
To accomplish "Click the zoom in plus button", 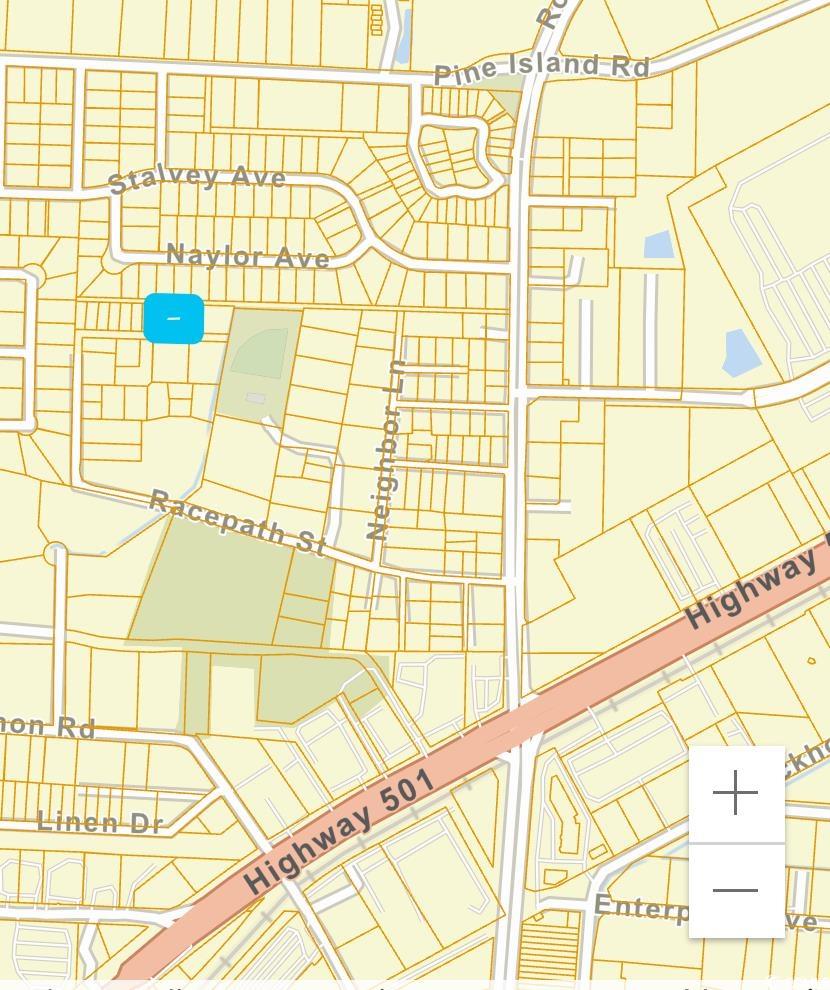I will (x=735, y=794).
